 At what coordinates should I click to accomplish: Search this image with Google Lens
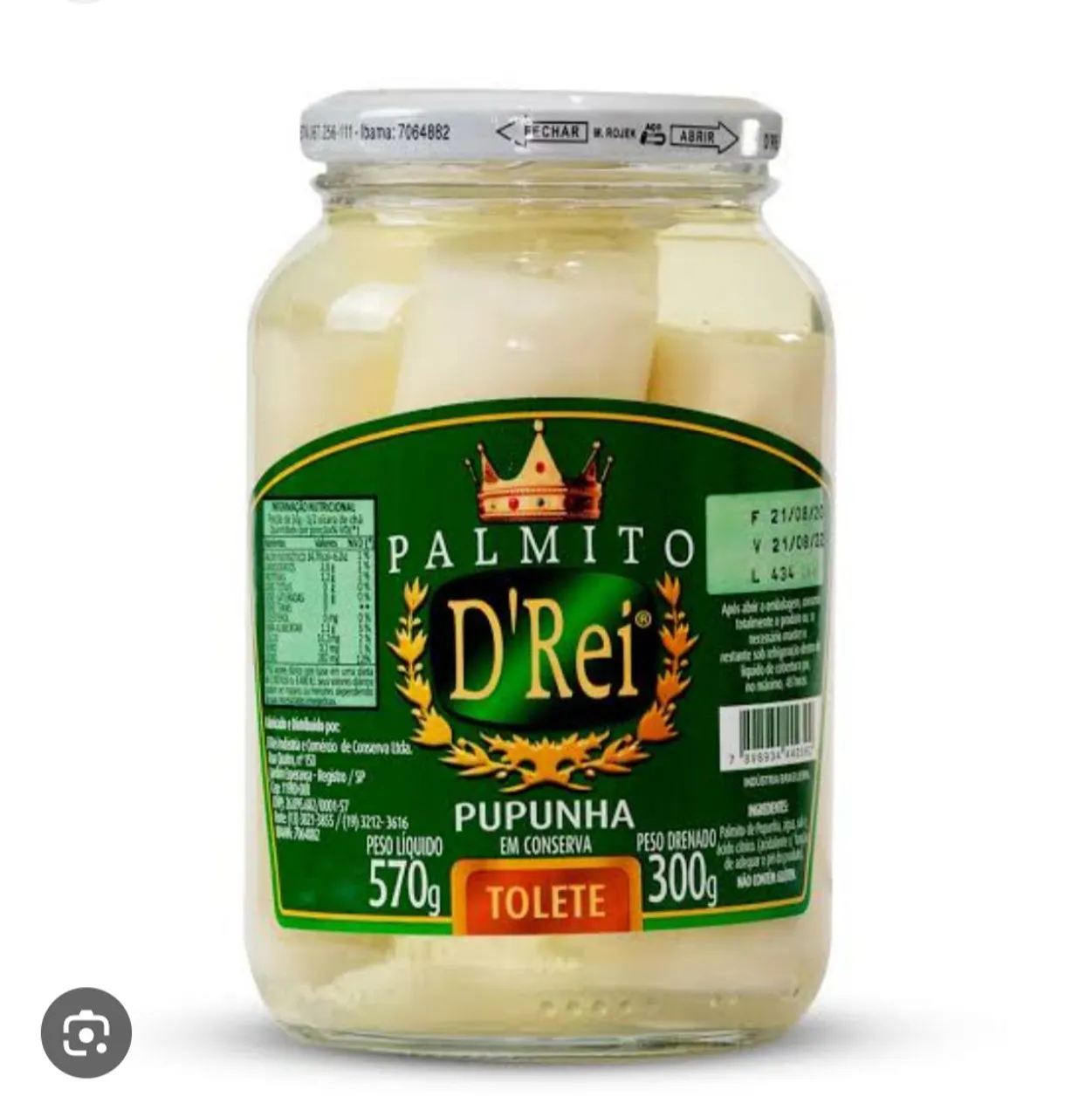click(x=86, y=1033)
